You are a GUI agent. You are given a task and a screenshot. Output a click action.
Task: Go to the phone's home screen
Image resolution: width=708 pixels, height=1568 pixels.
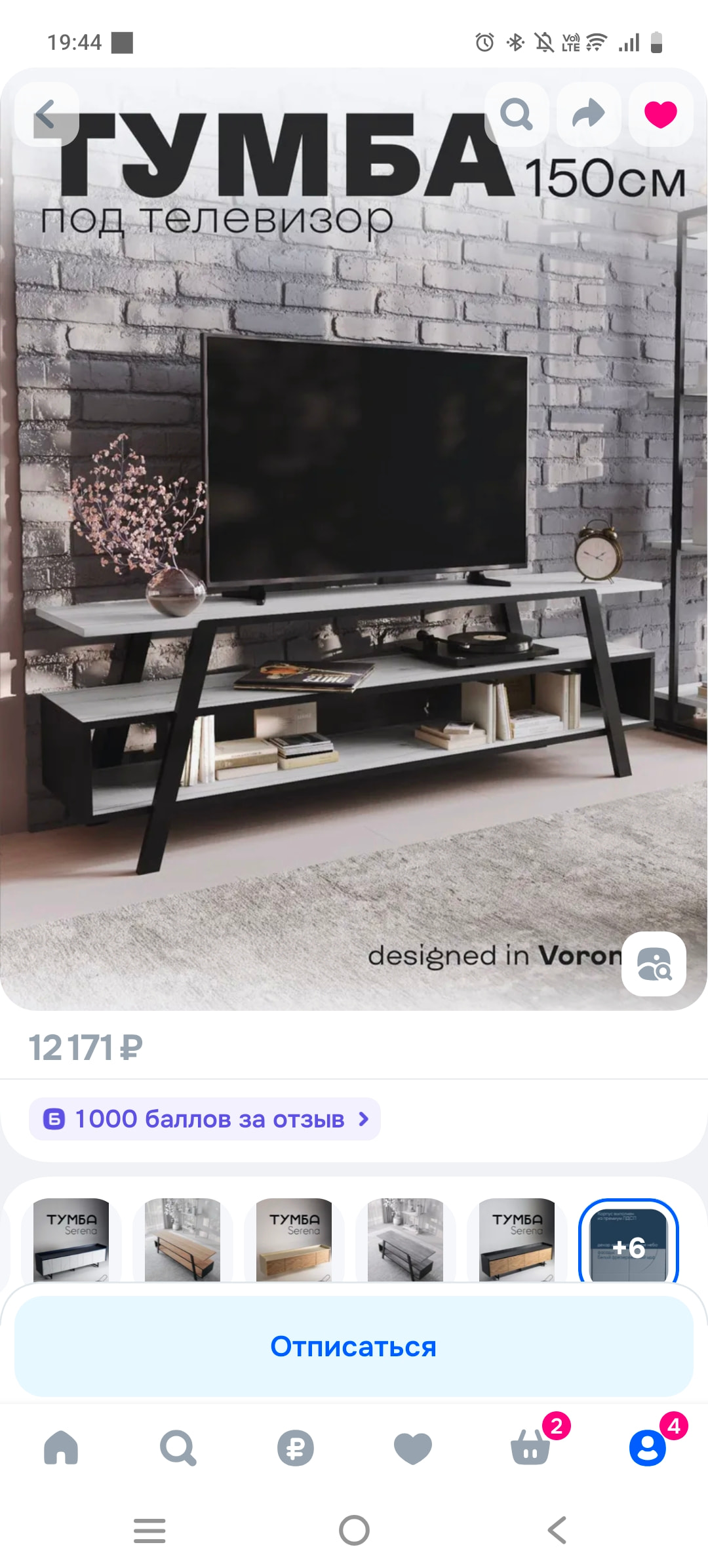click(x=354, y=1531)
